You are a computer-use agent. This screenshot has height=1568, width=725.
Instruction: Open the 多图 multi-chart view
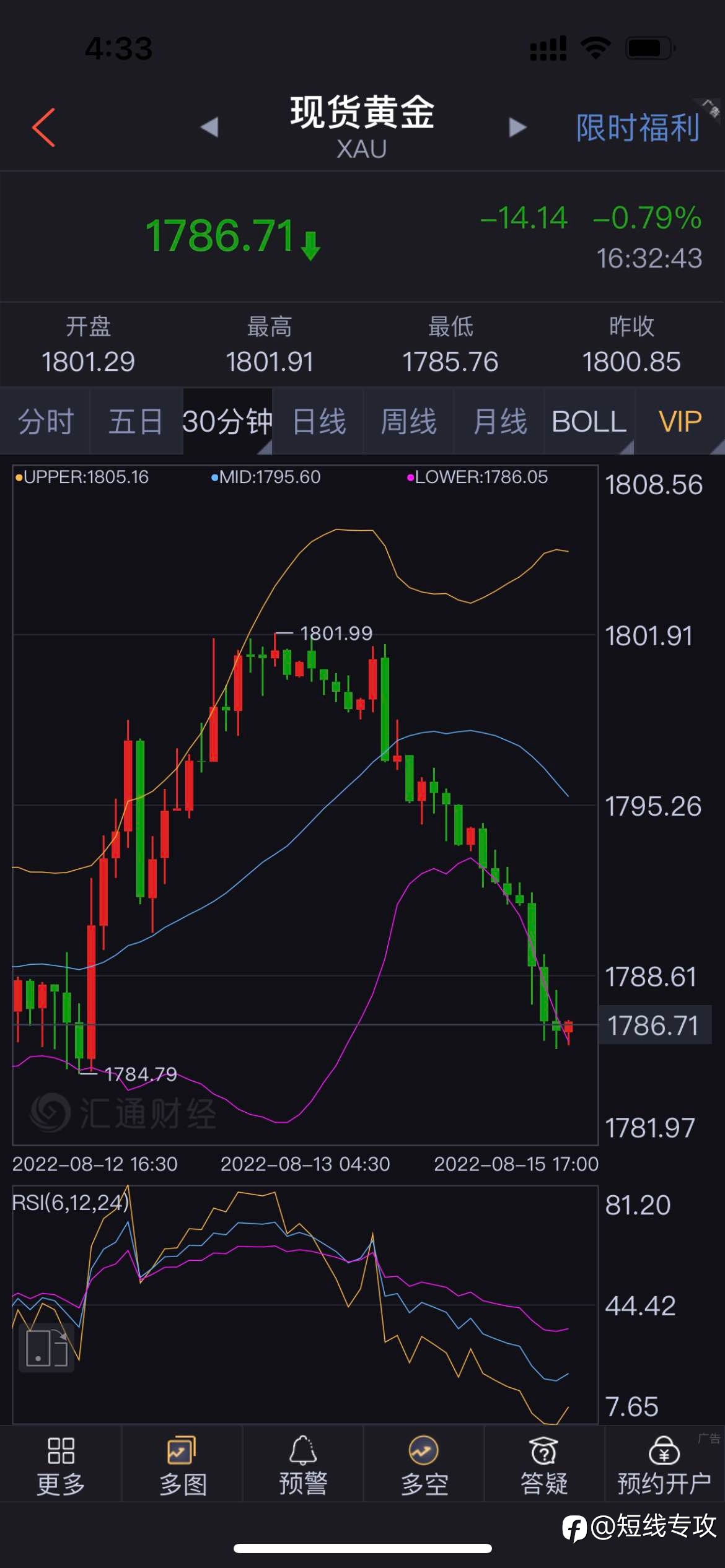(x=182, y=1466)
